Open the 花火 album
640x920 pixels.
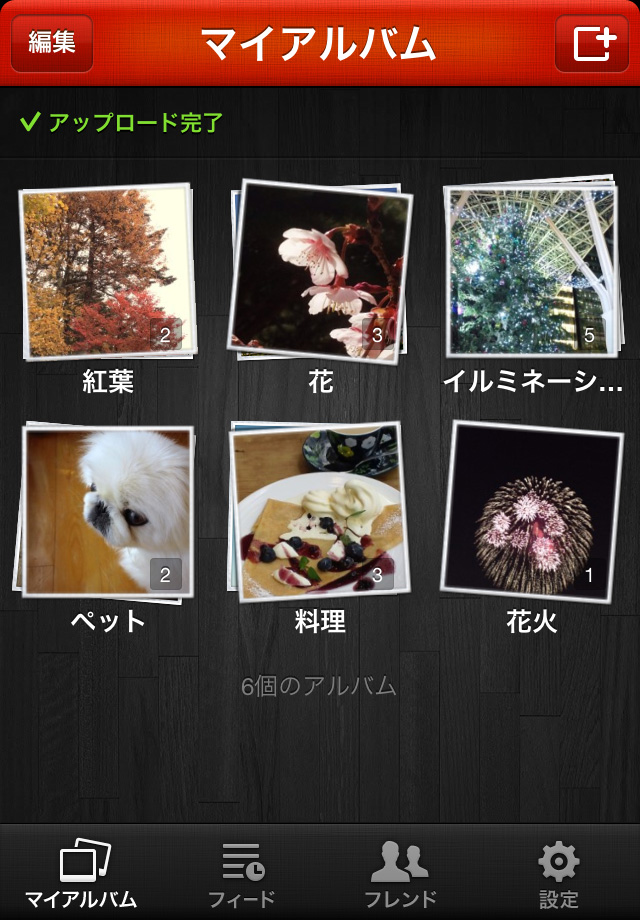pos(531,510)
